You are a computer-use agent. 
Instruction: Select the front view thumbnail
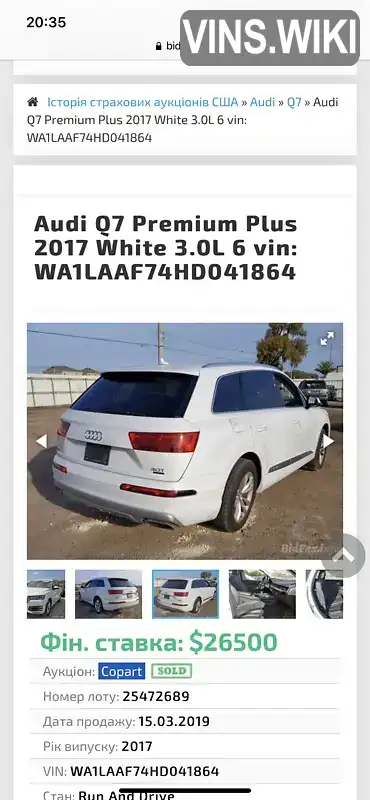pyautogui.click(x=46, y=594)
